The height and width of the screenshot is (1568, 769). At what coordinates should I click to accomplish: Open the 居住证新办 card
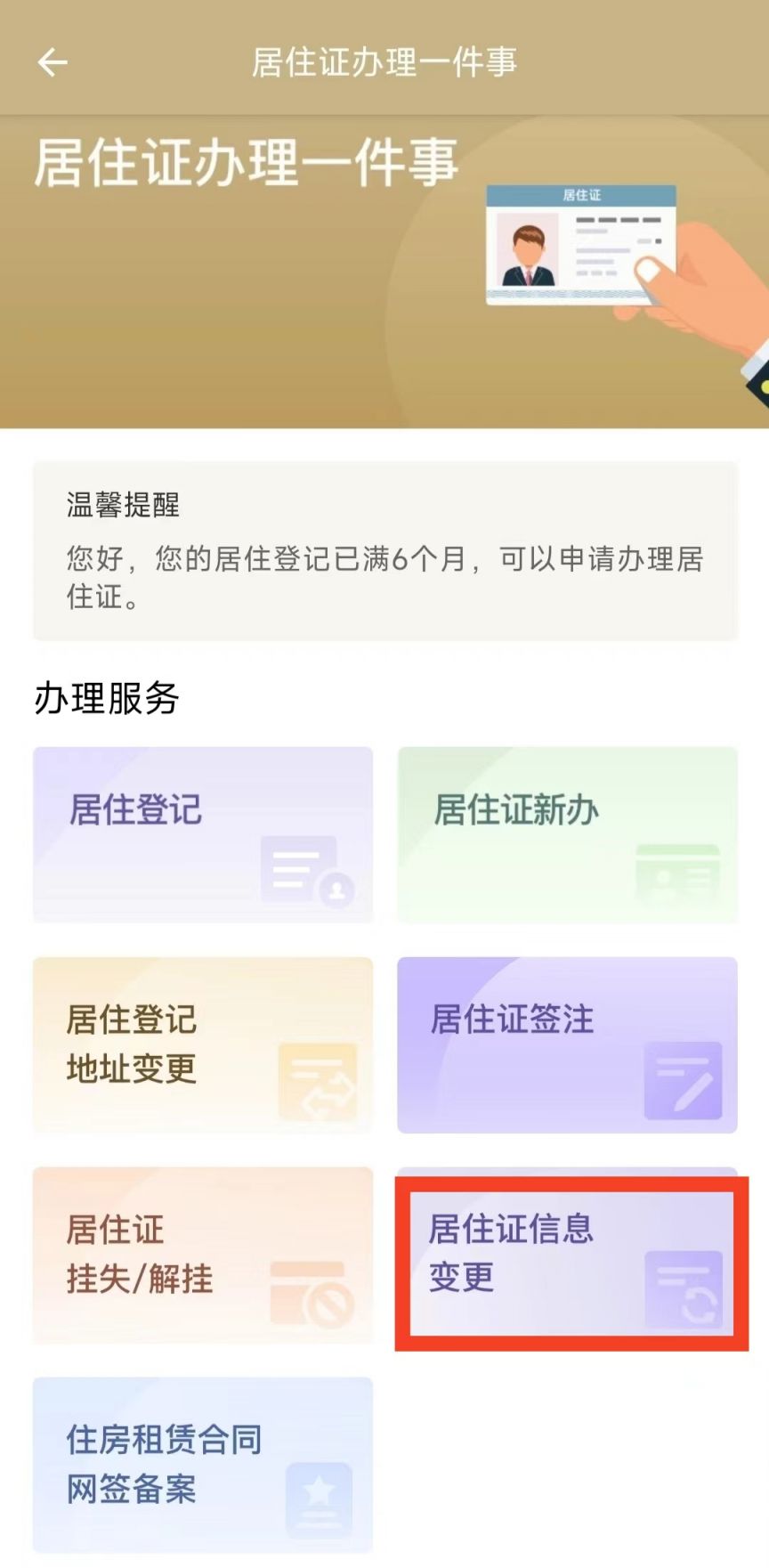(x=567, y=834)
